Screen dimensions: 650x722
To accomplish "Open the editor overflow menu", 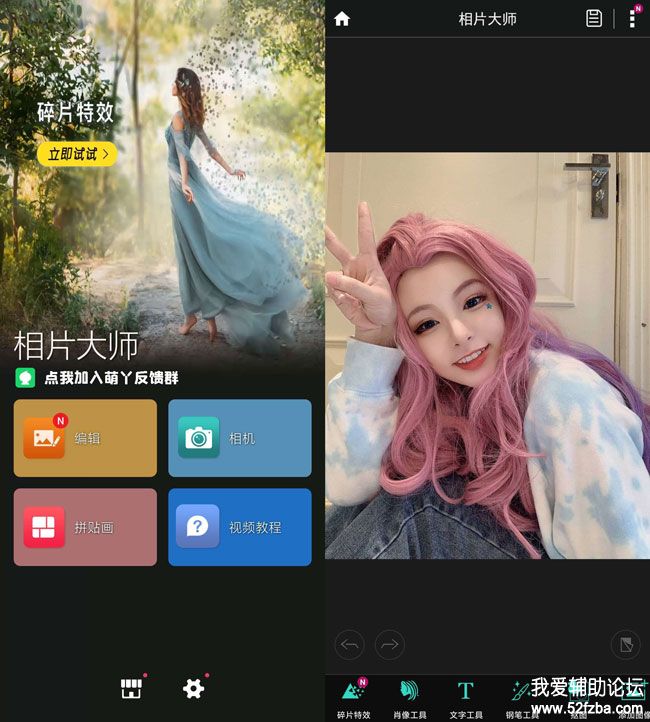I will click(632, 19).
